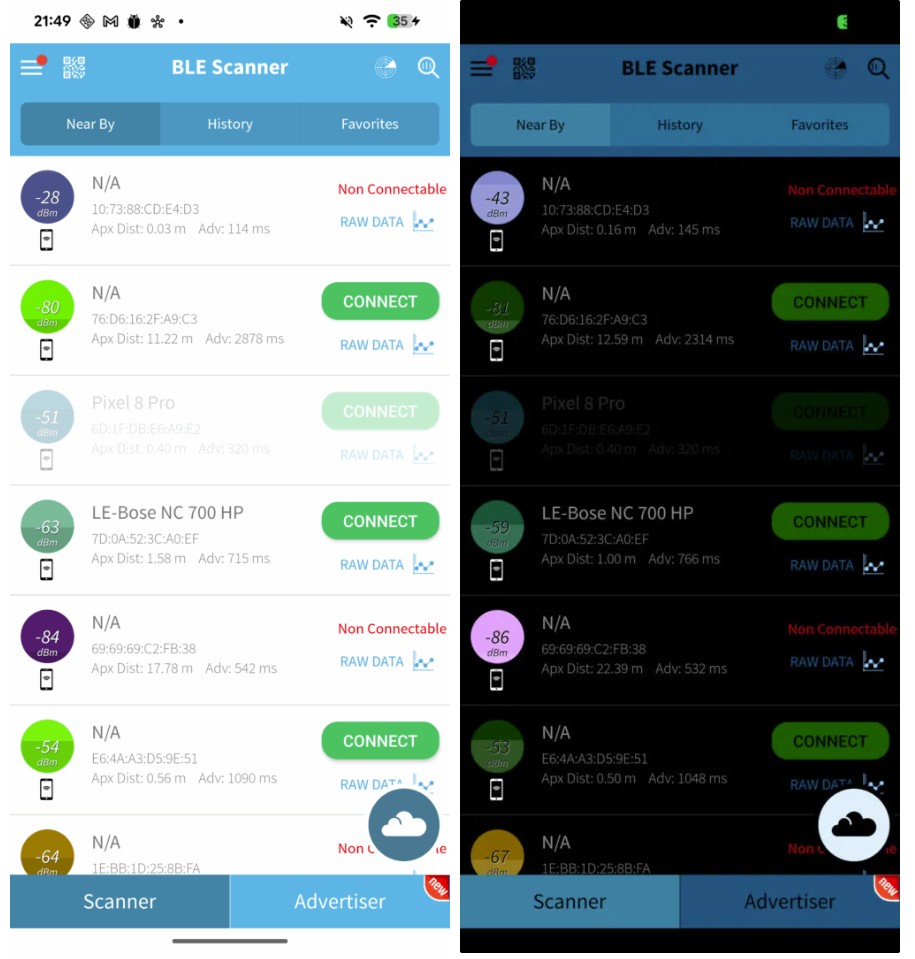Open History tab on the dark-theme screen
Image resolution: width=915 pixels, height=959 pixels.
tap(680, 125)
